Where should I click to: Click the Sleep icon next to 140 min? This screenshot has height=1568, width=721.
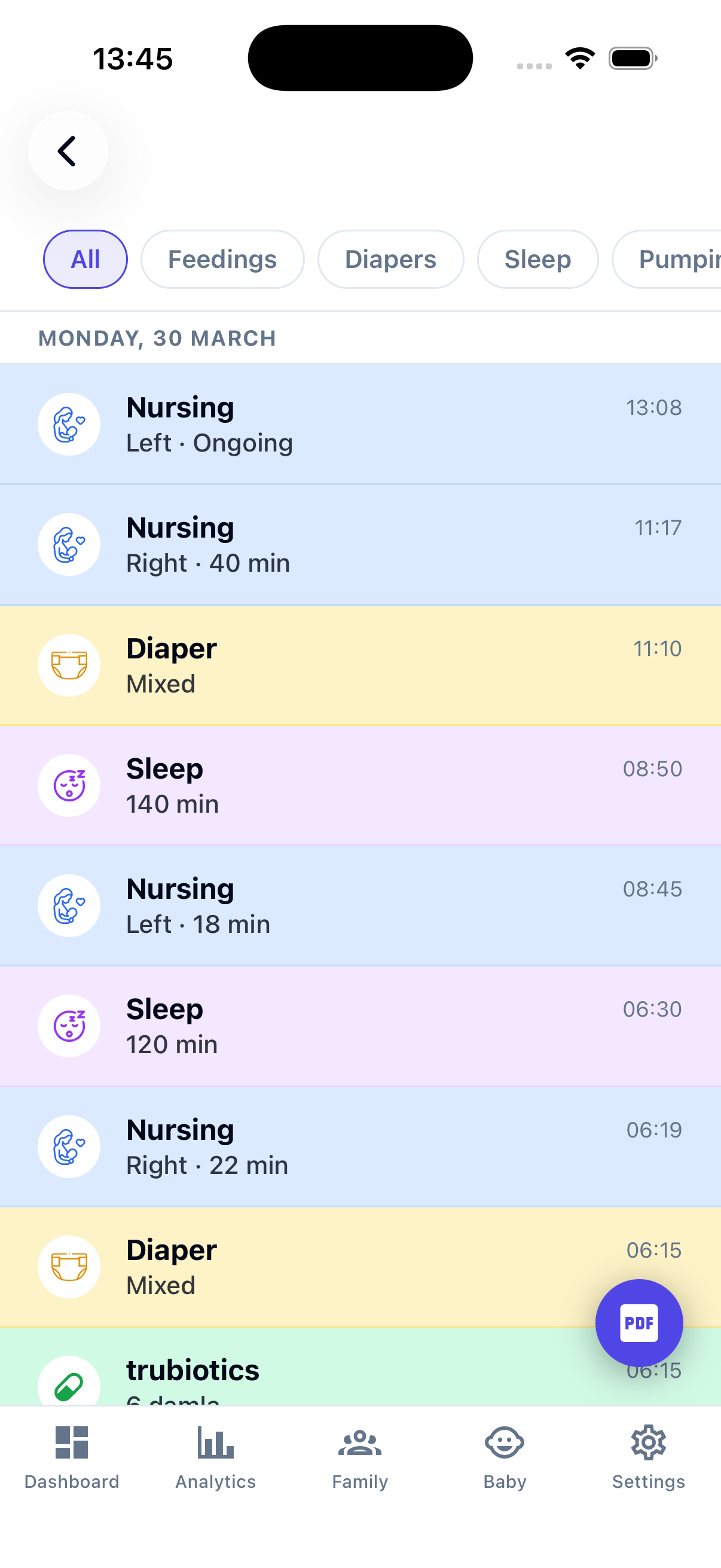69,785
